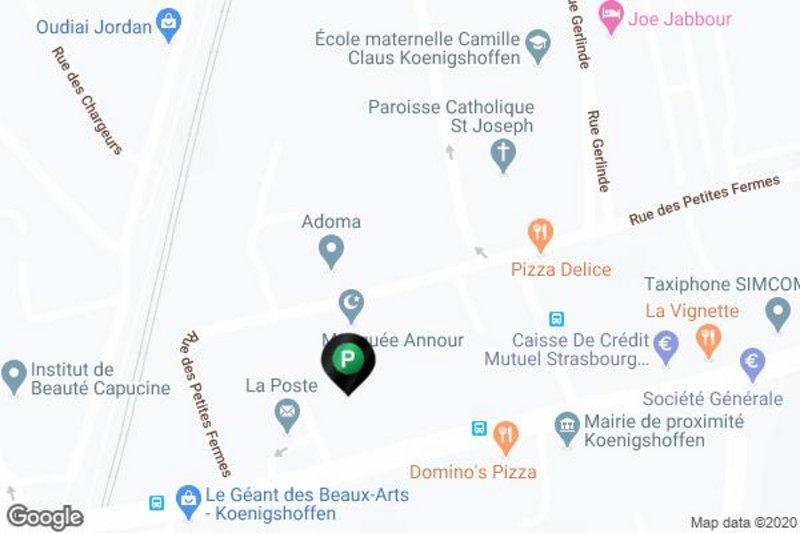Viewport: 800px width, 533px height.
Task: Open the Société Générale bank marker
Action: [x=753, y=362]
